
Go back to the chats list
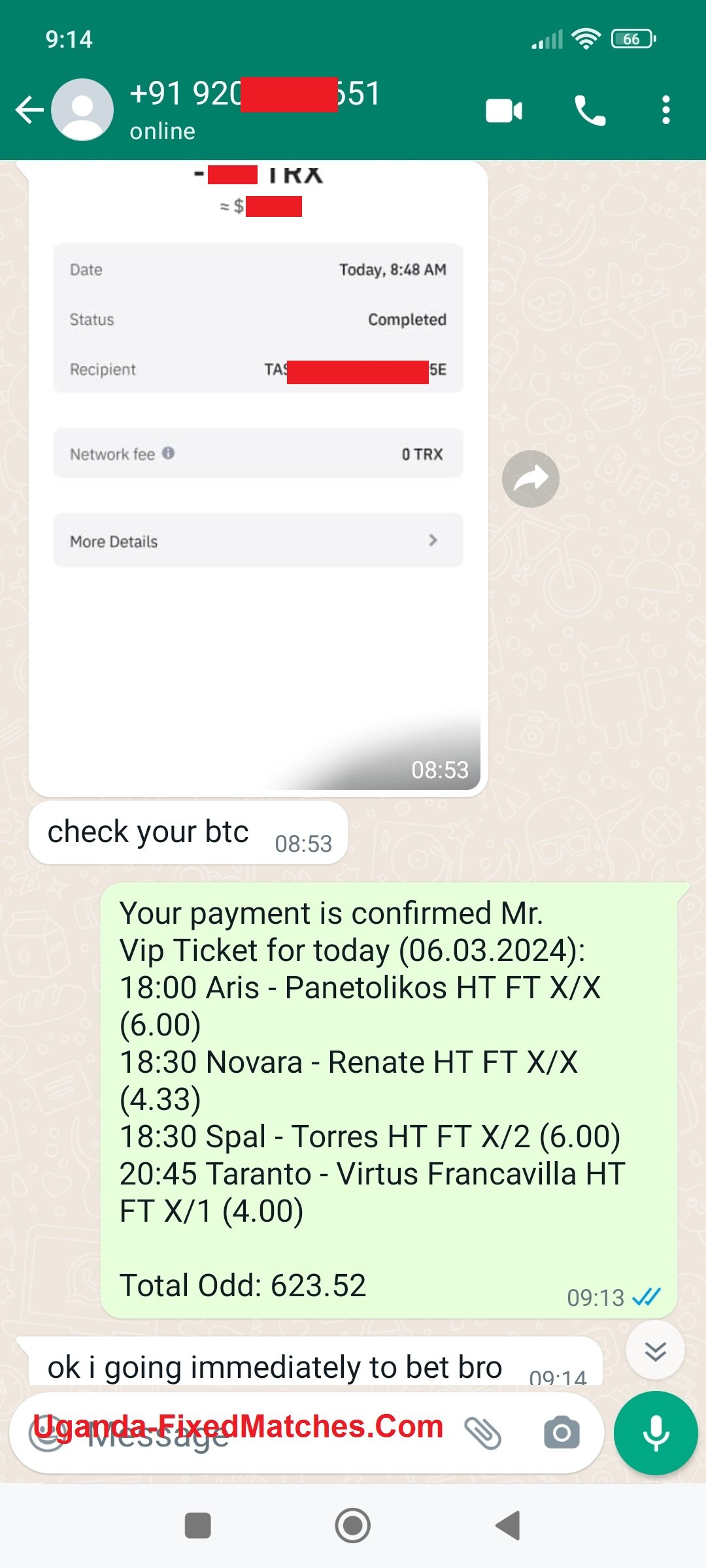29,110
